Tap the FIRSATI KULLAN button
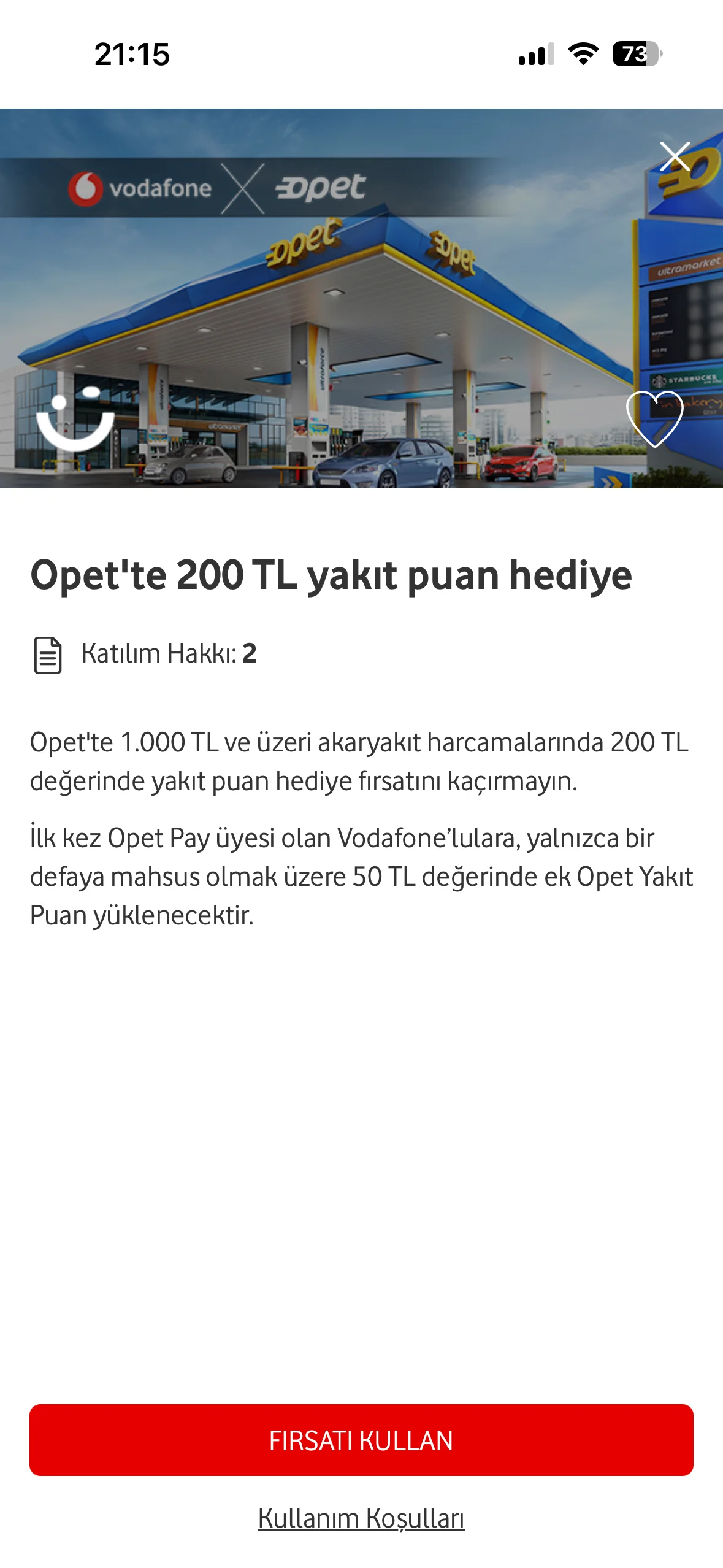Image resolution: width=723 pixels, height=1568 pixels. (361, 1440)
